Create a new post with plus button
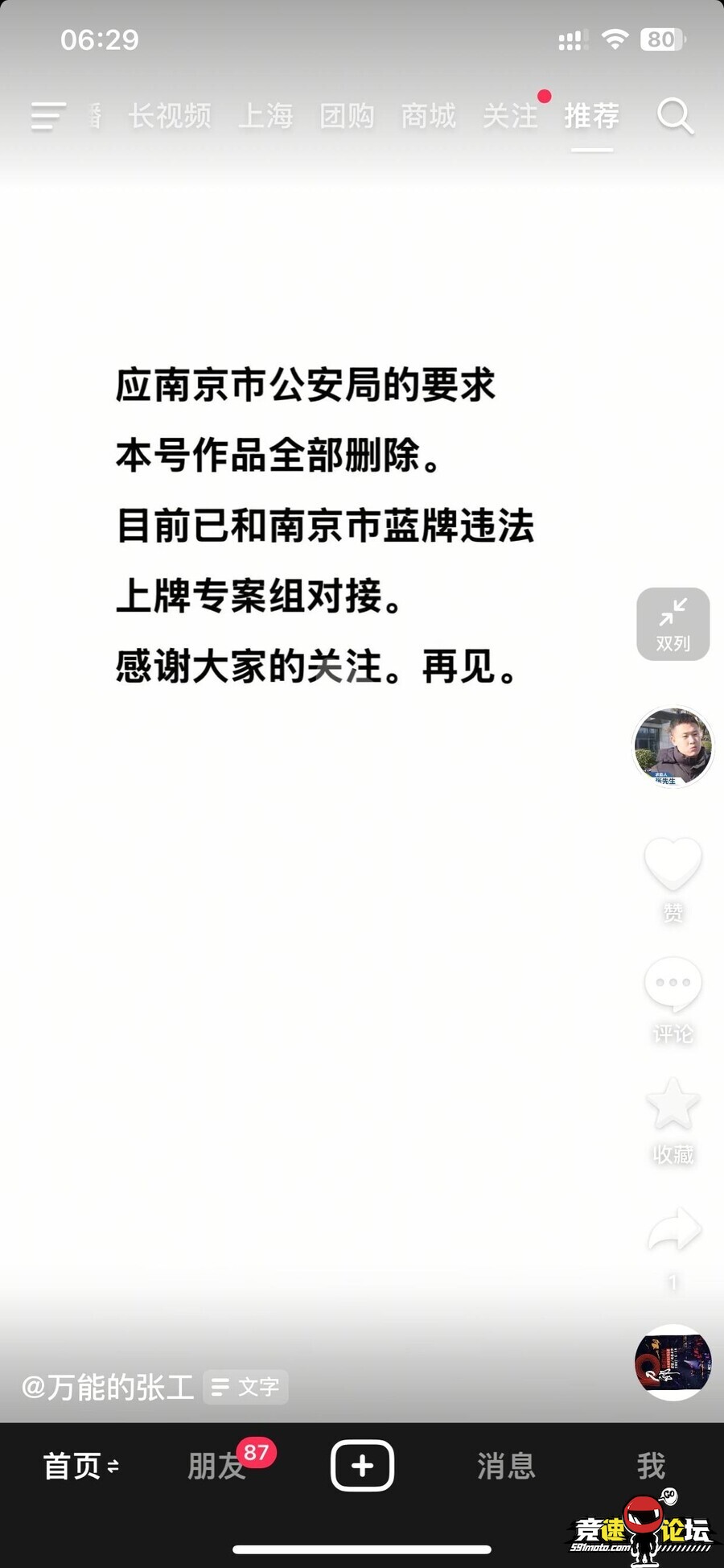Screen dimensions: 724x1568 pos(362,1466)
